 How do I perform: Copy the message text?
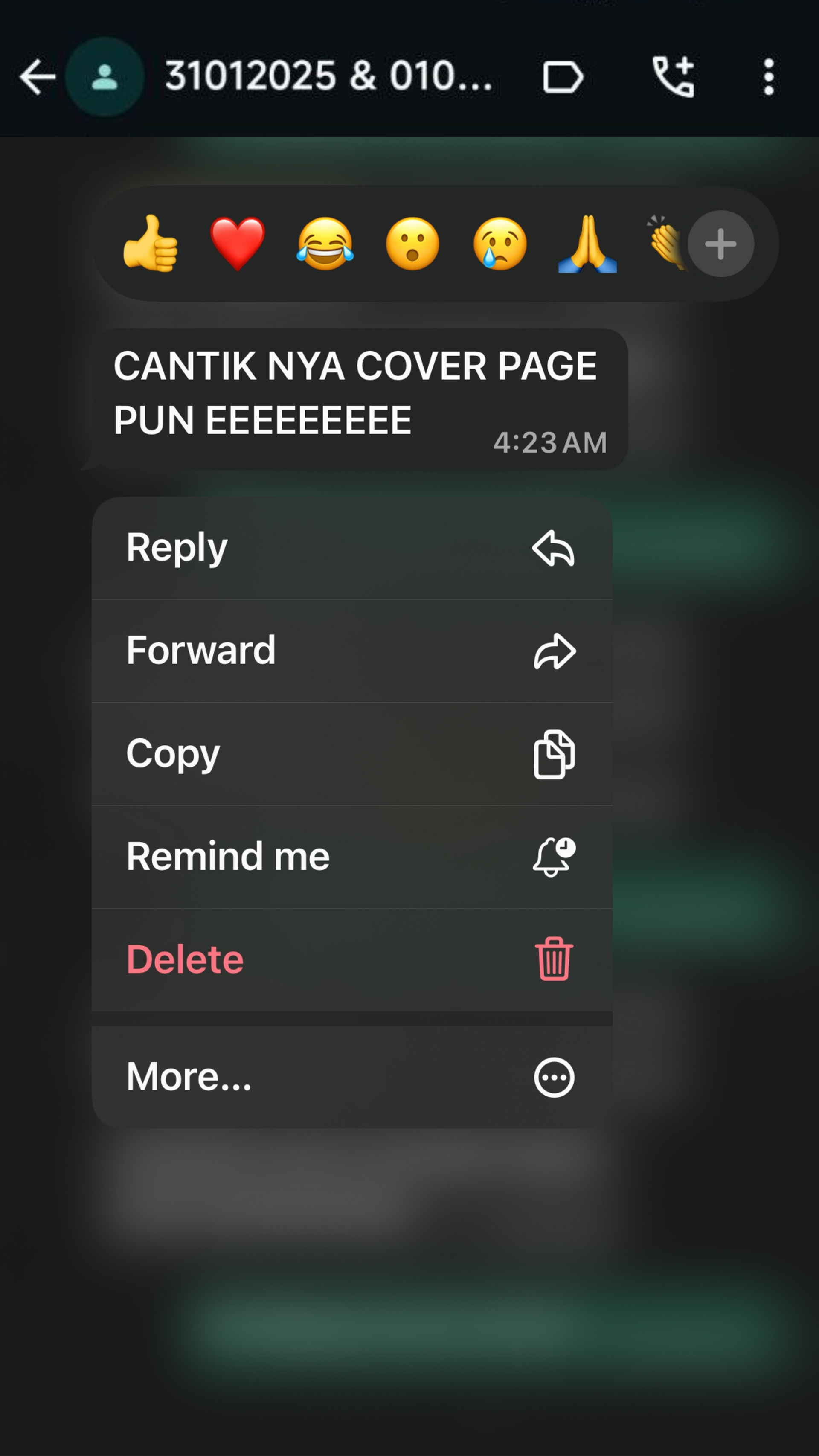click(351, 754)
